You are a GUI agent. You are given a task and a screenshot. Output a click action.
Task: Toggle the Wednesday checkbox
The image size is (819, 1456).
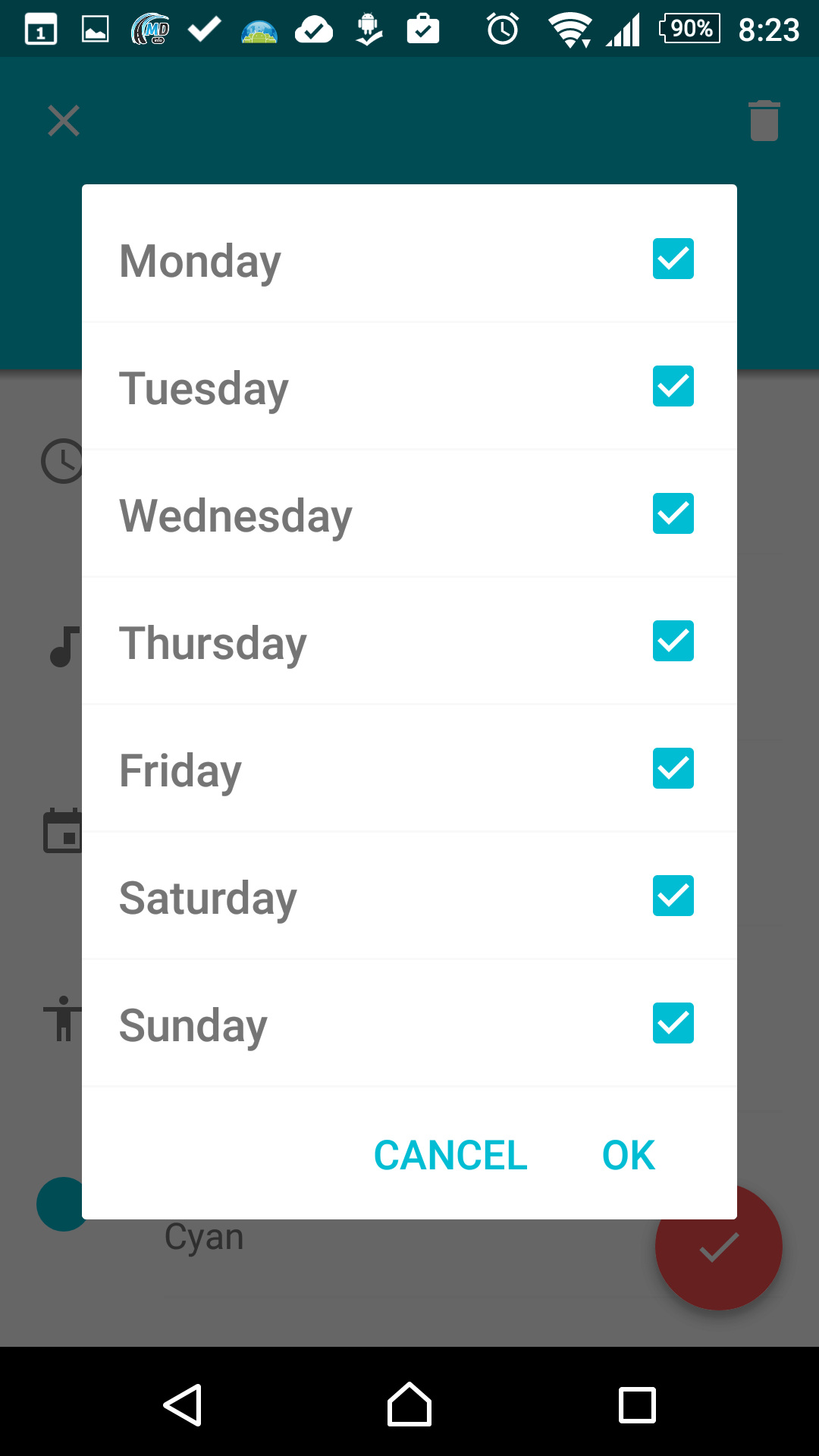point(673,513)
